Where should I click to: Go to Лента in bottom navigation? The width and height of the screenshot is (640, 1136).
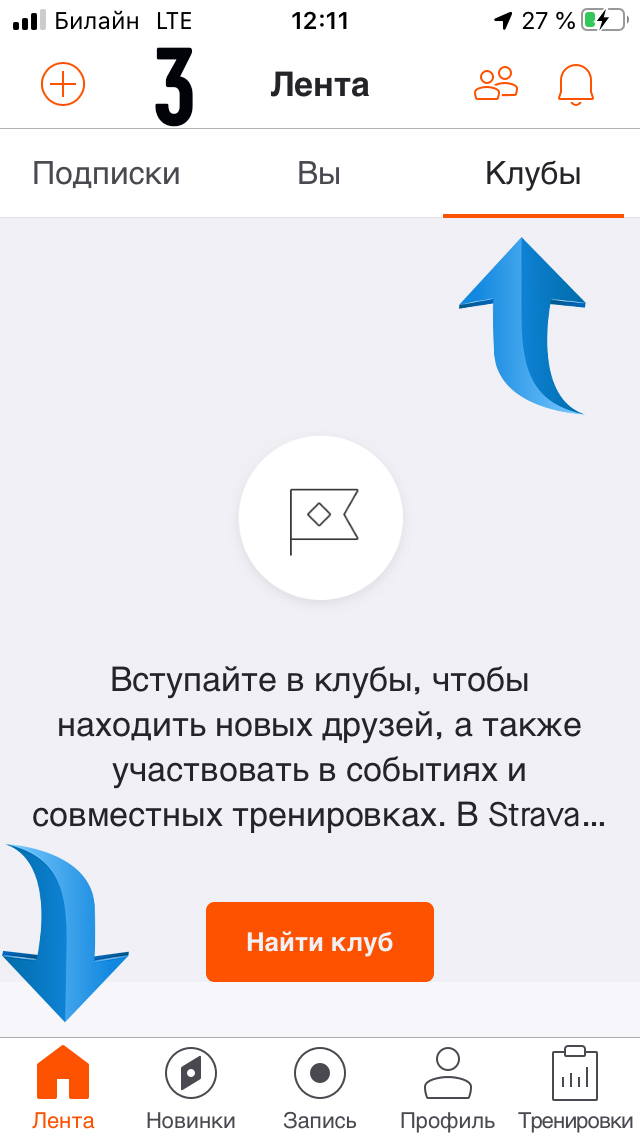point(63,1087)
